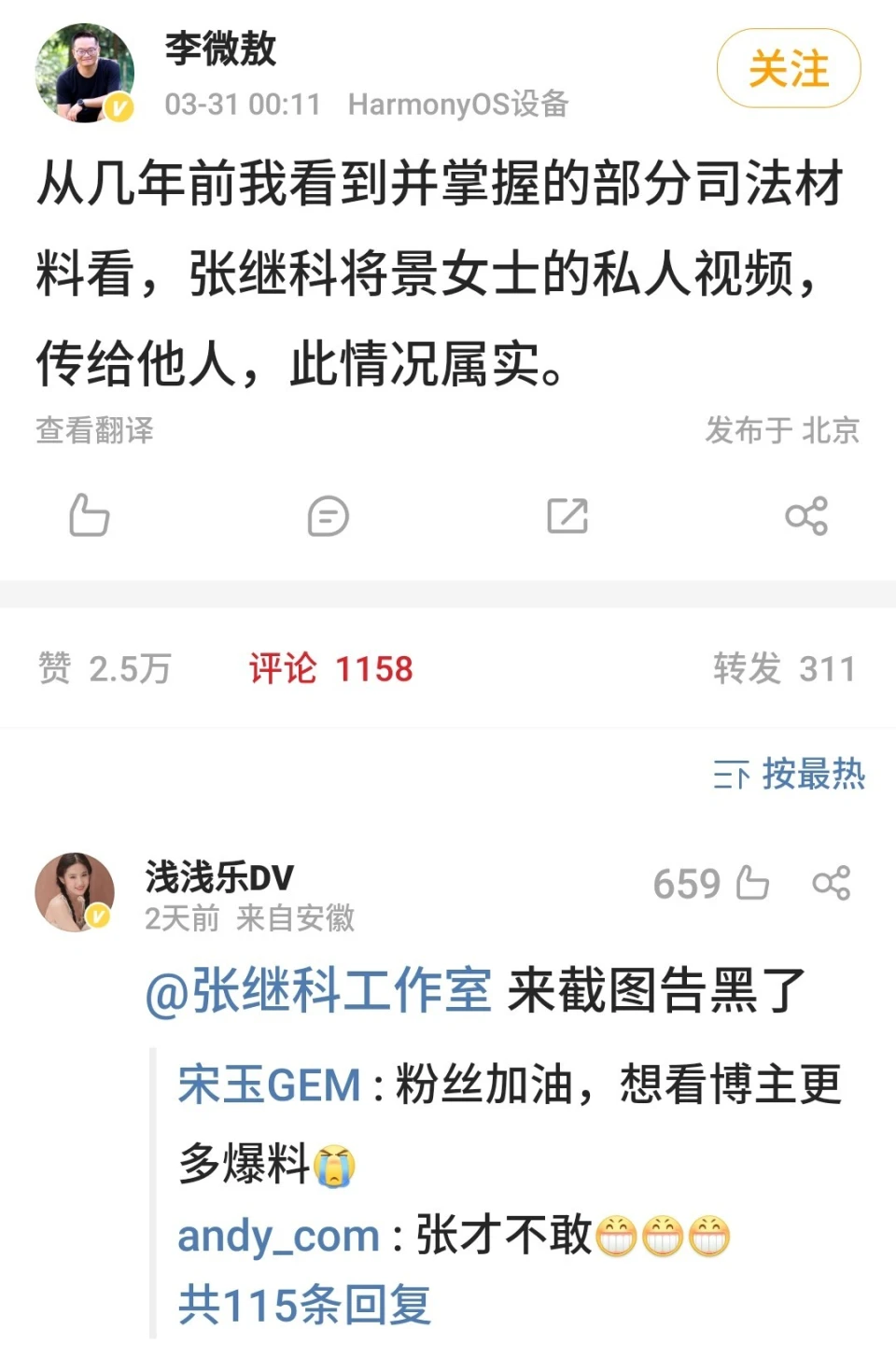Follow 李微敖 with the 关注 button

click(x=788, y=69)
